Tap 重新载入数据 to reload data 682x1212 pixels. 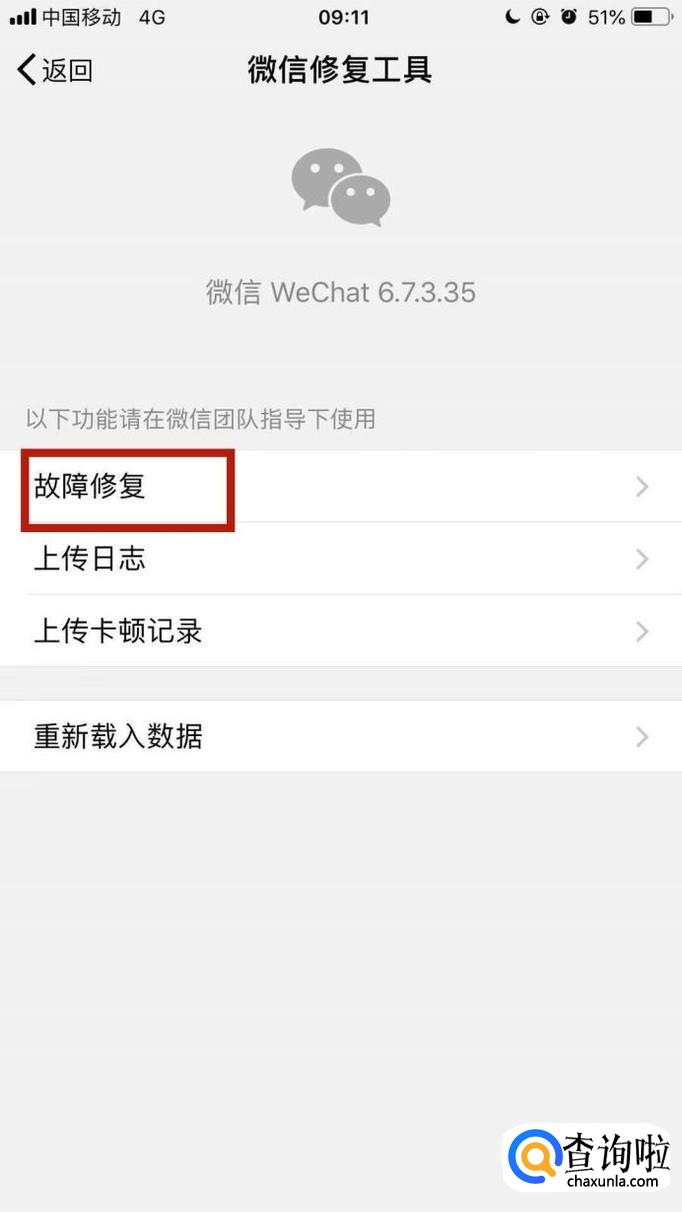tap(341, 736)
